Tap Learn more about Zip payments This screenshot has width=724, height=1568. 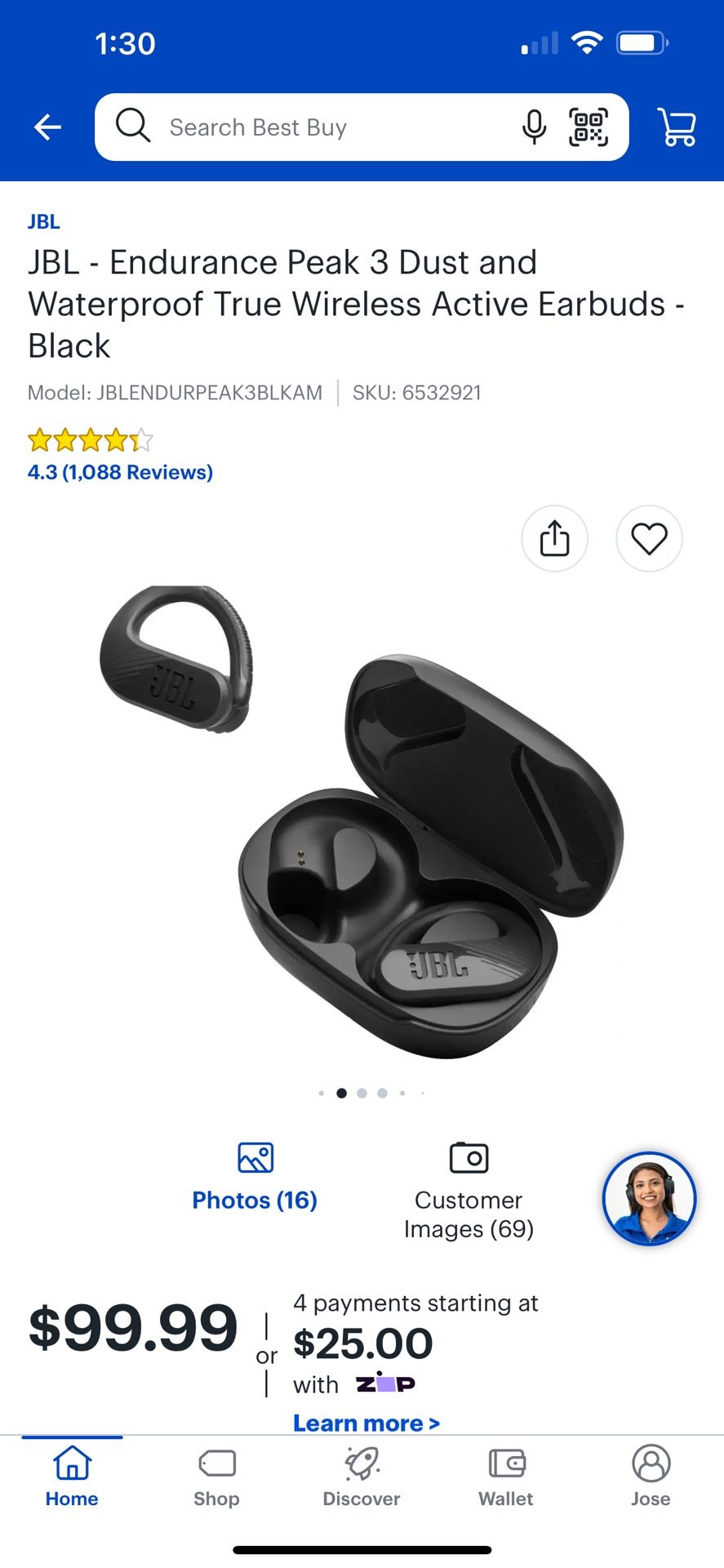click(x=365, y=1423)
